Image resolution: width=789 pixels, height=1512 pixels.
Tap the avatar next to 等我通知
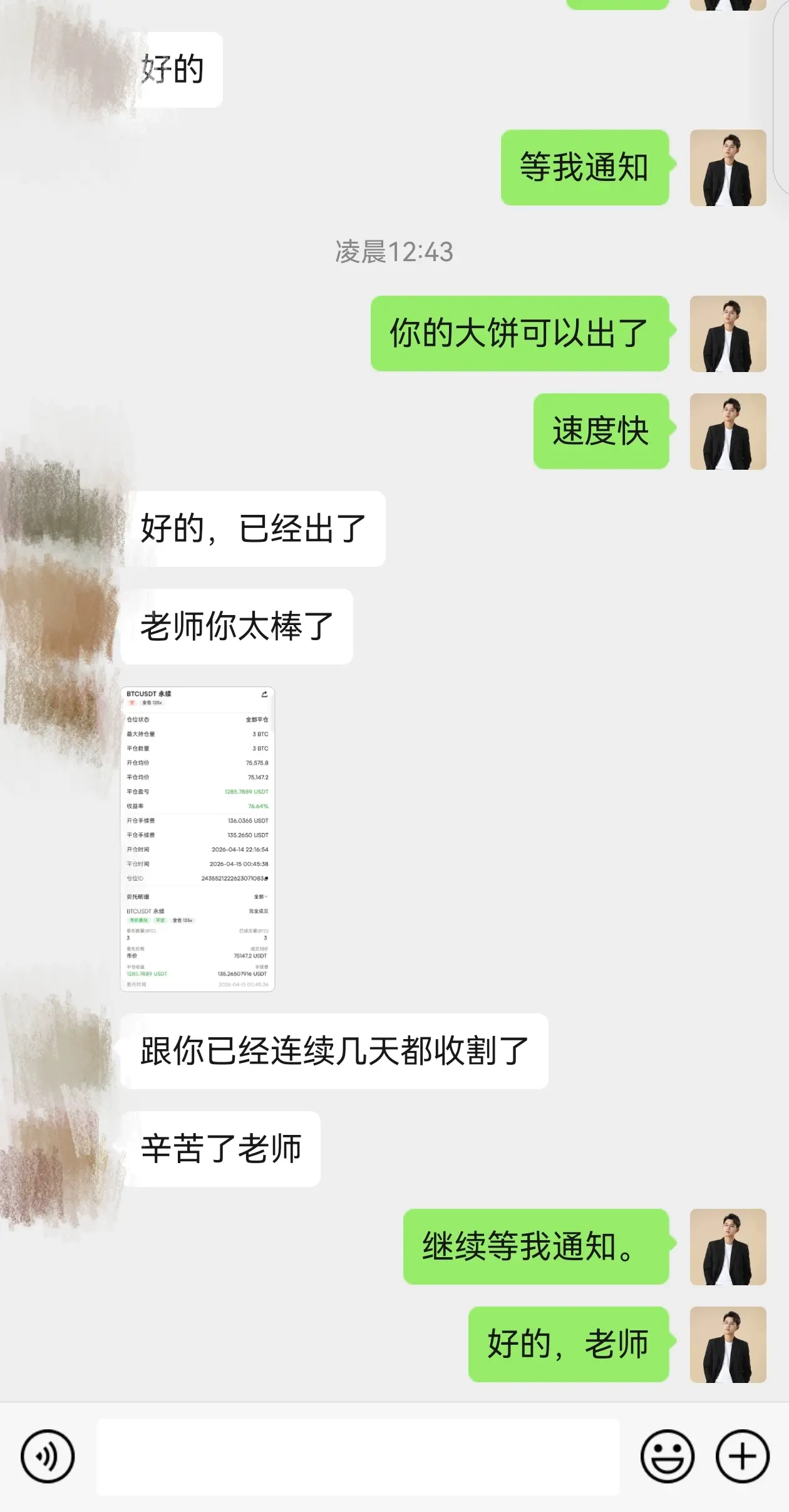[x=728, y=168]
